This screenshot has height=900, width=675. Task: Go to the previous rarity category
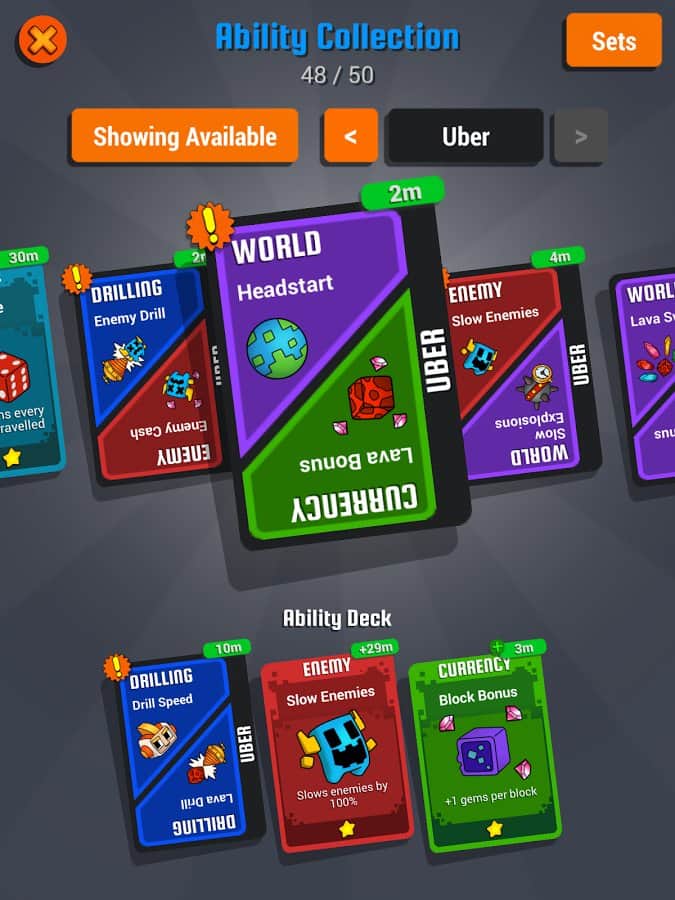[350, 136]
